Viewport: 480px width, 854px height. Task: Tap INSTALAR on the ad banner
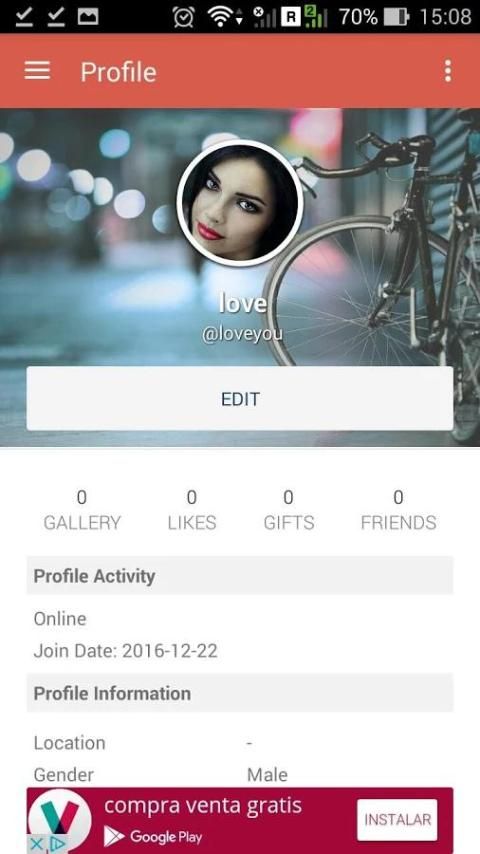pos(397,820)
